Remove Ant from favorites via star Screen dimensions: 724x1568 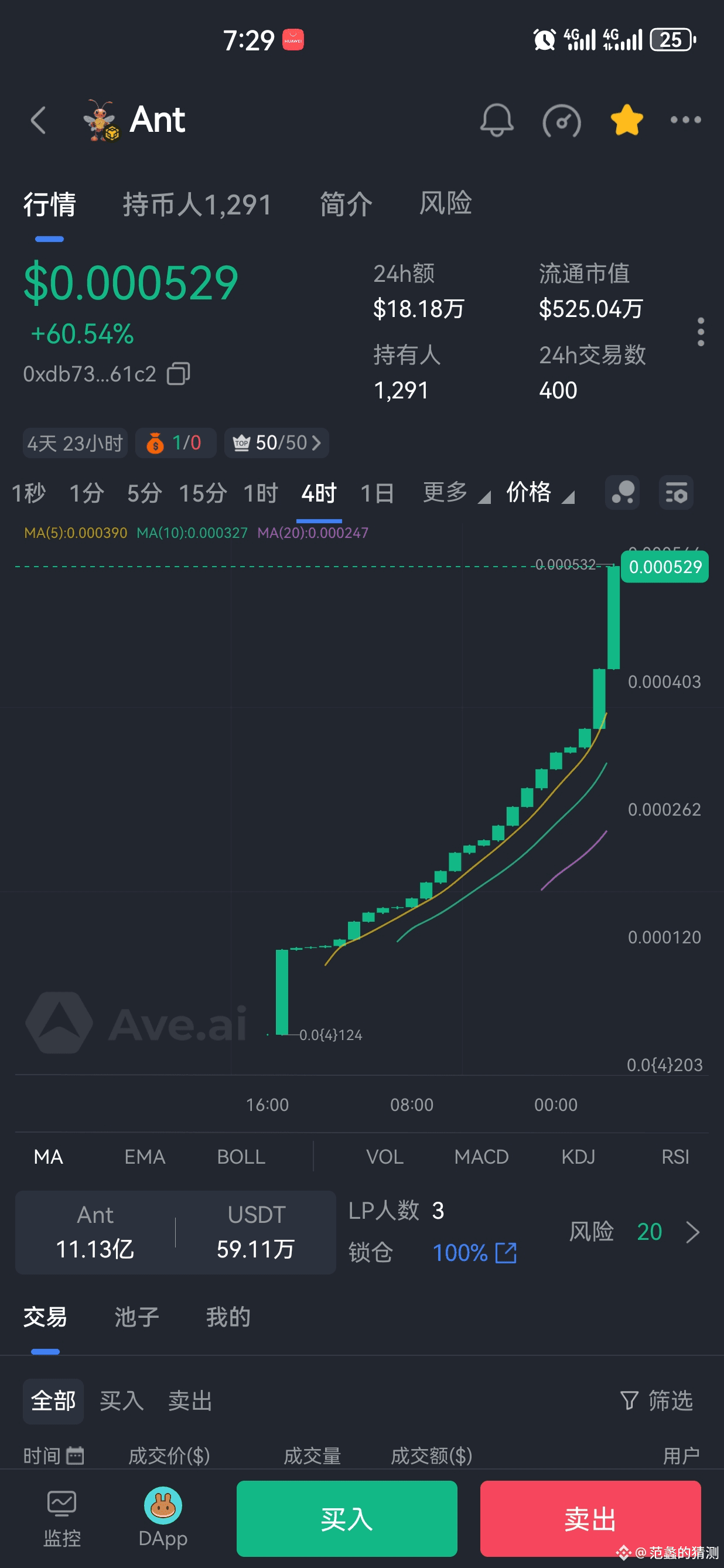(x=627, y=120)
